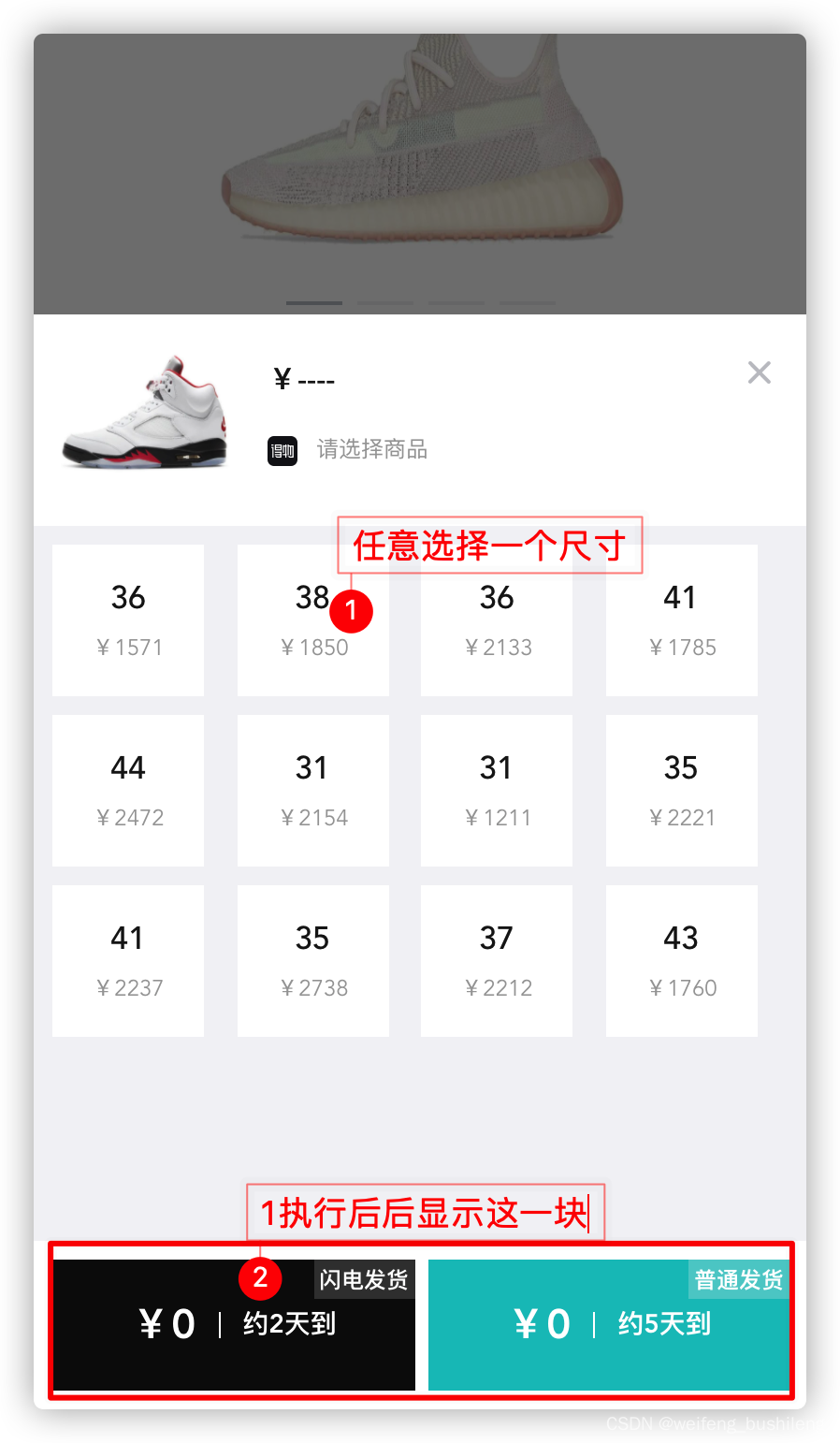
Task: Select the second carousel indicator dot
Action: [385, 303]
